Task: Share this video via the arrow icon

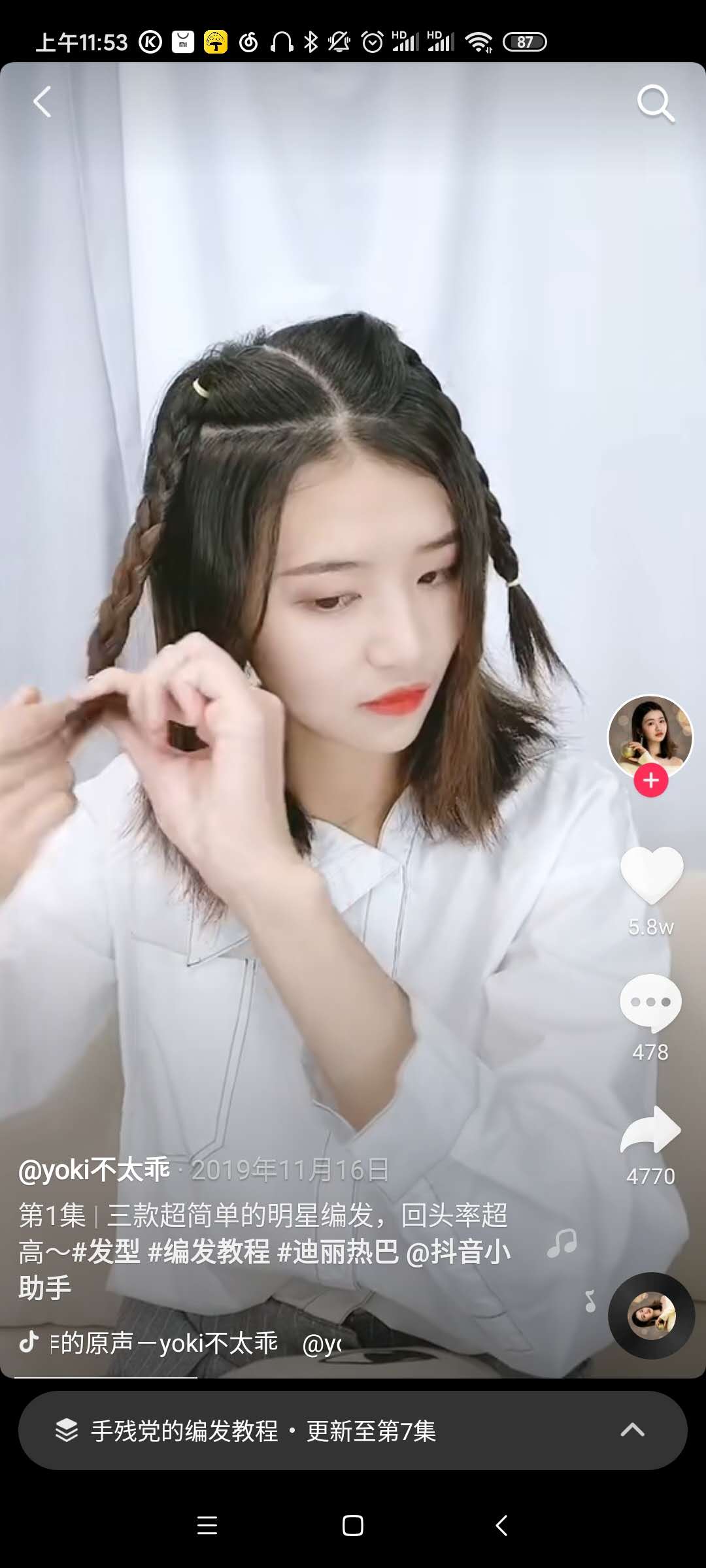Action: [x=650, y=1130]
